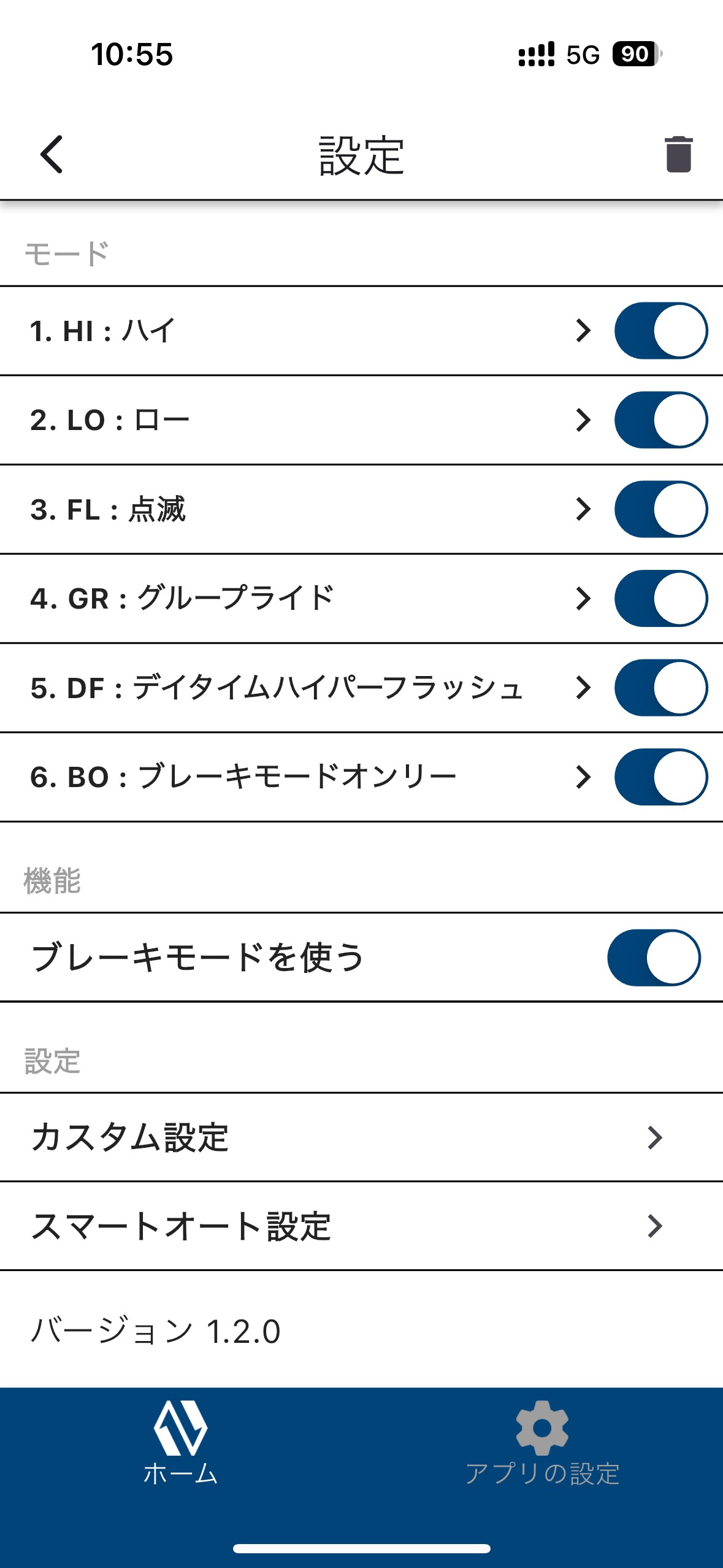
Task: Turn off the HI ハイ mode switch
Action: [x=661, y=331]
